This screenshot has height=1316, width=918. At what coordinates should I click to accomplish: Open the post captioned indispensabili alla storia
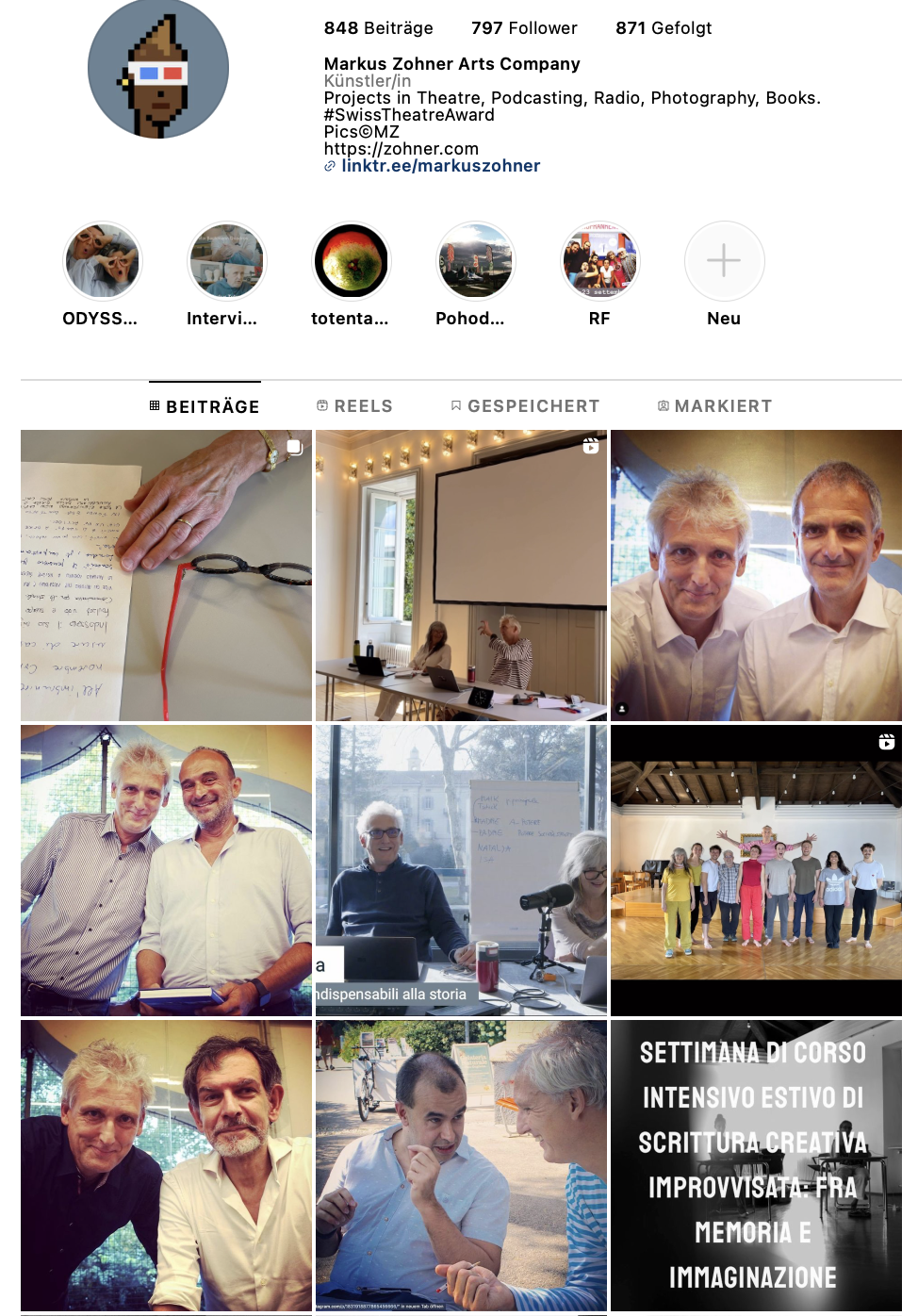pyautogui.click(x=461, y=870)
